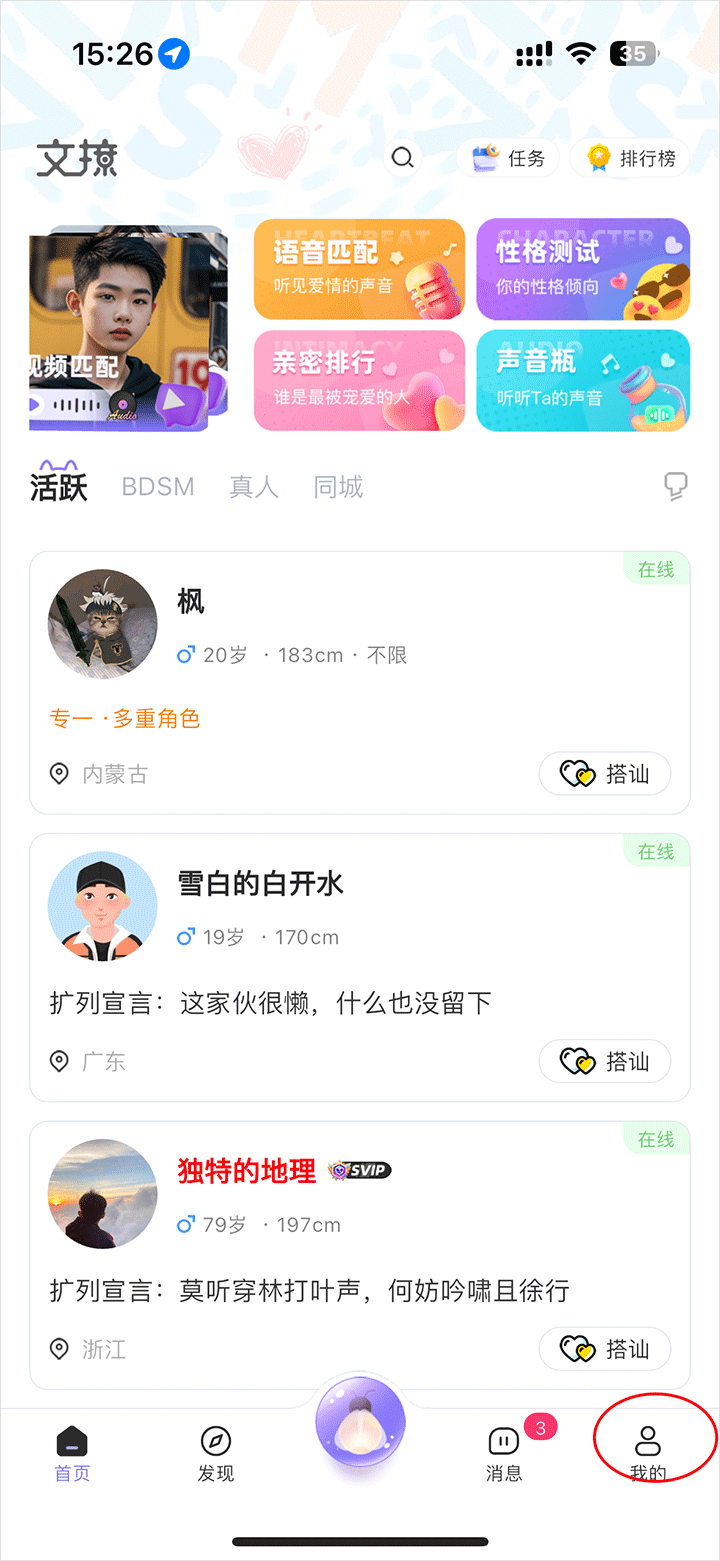Open 亲密排行 intimacy ranking
The image size is (720, 1561).
(359, 381)
